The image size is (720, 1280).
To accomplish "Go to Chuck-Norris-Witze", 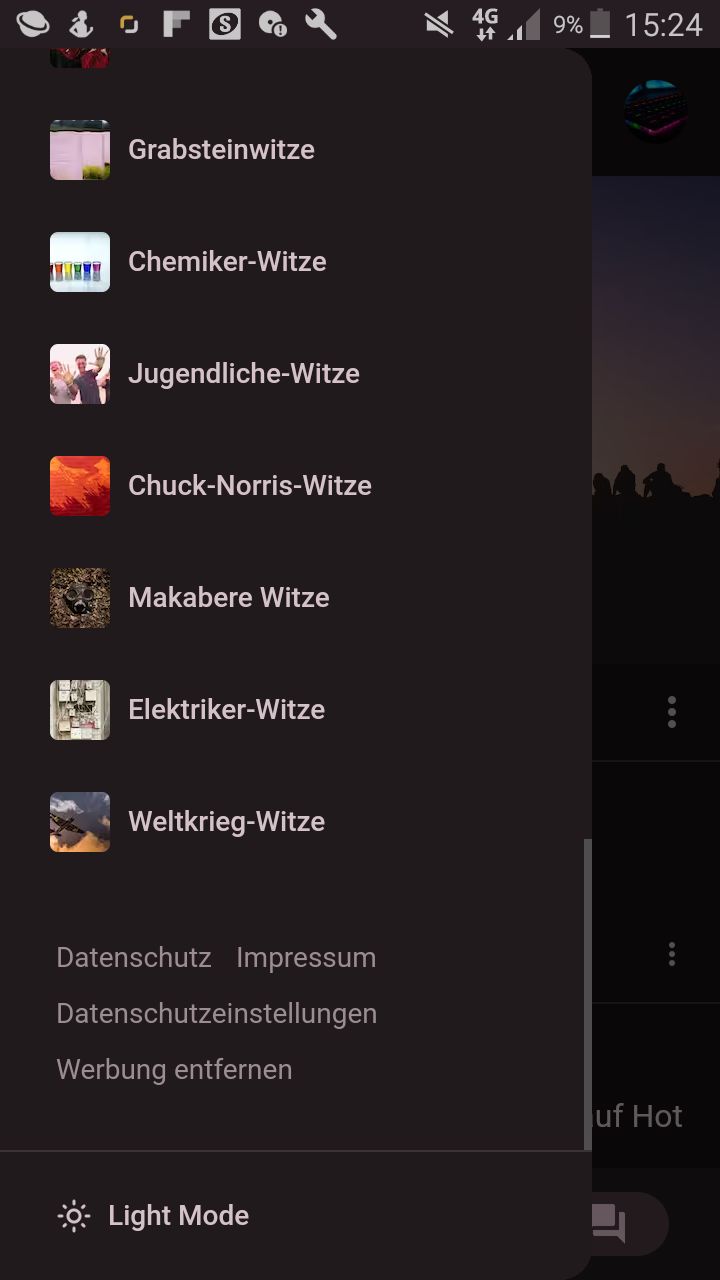I will click(x=249, y=486).
